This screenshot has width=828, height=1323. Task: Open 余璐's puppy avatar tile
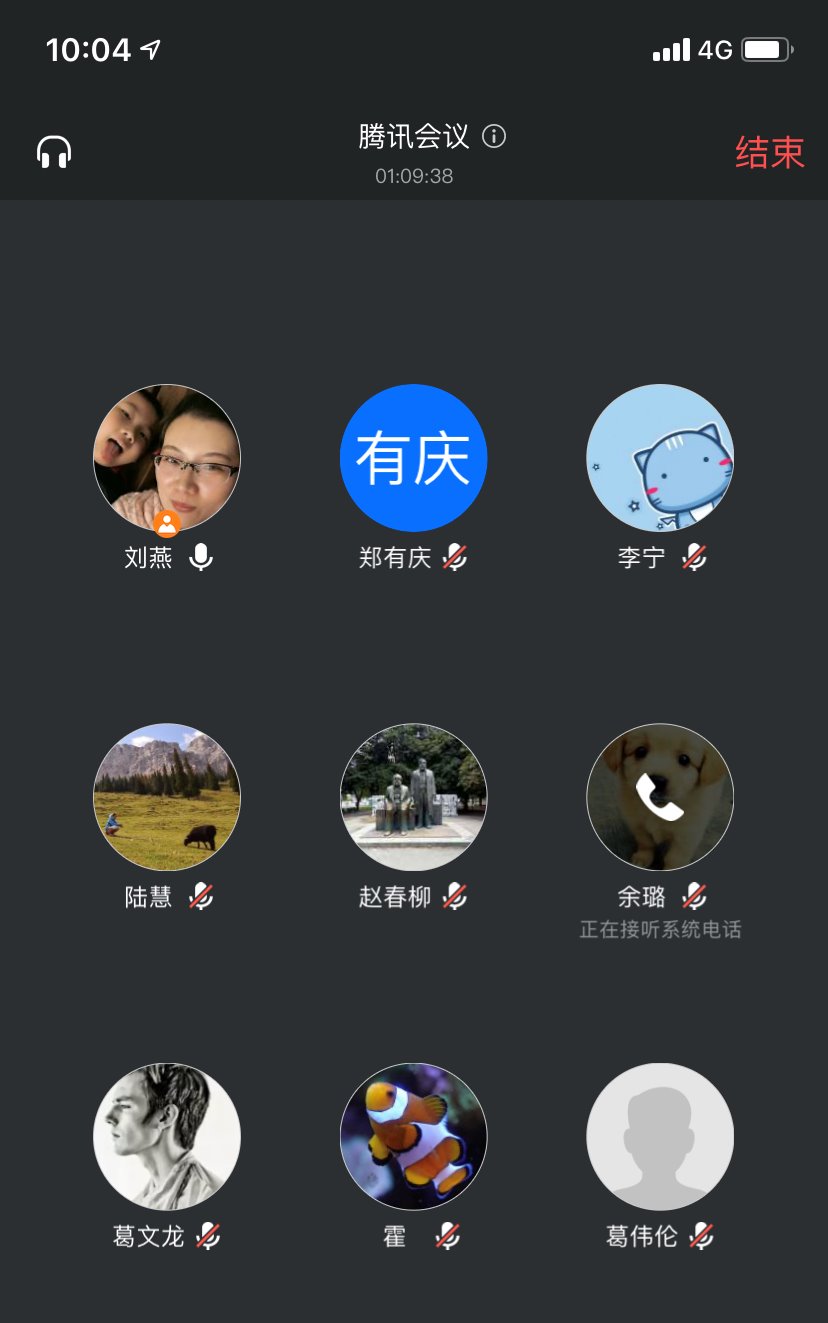coord(660,797)
